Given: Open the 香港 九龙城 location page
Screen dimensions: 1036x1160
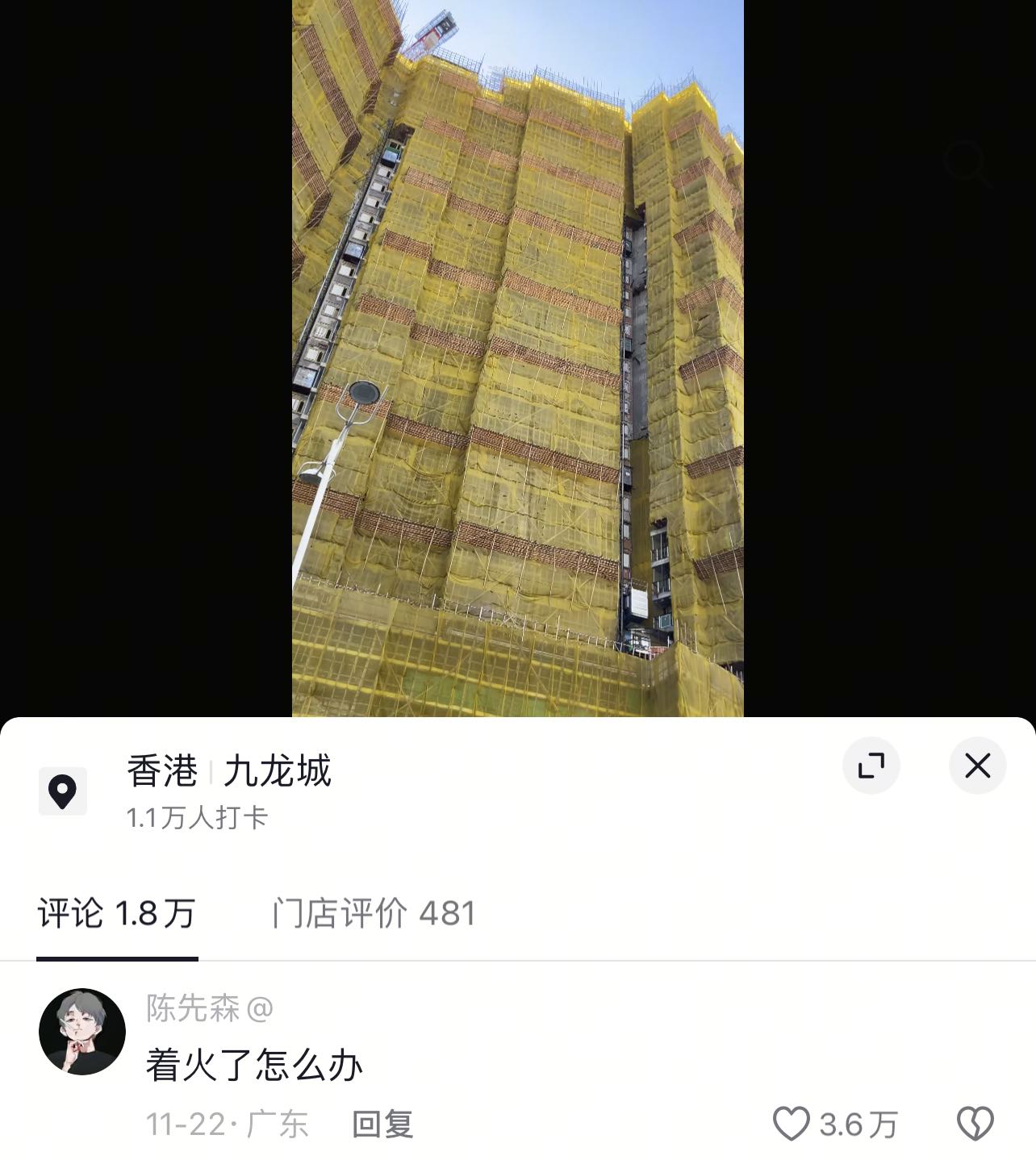Looking at the screenshot, I should tap(229, 771).
